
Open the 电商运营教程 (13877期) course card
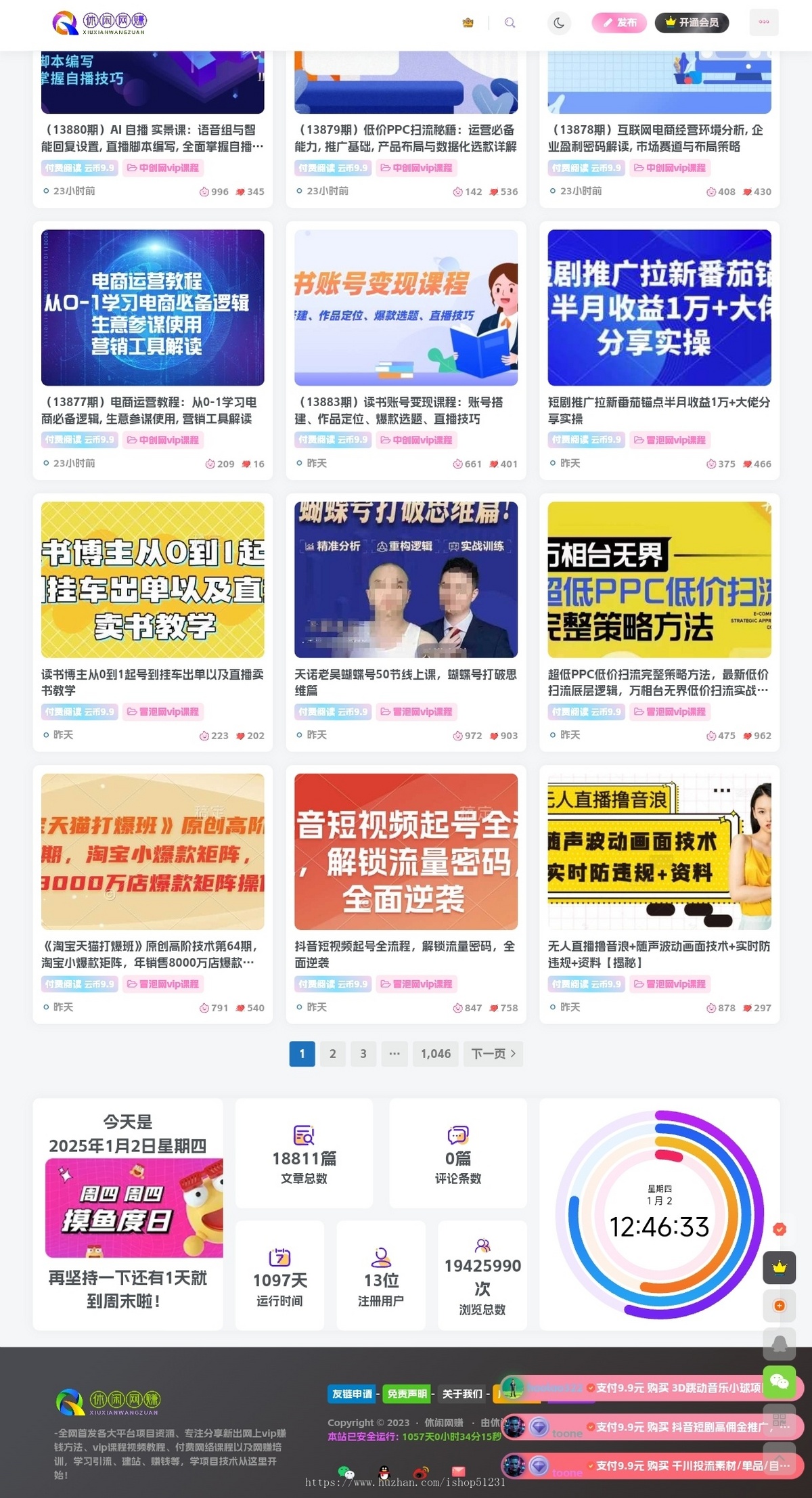[x=152, y=308]
